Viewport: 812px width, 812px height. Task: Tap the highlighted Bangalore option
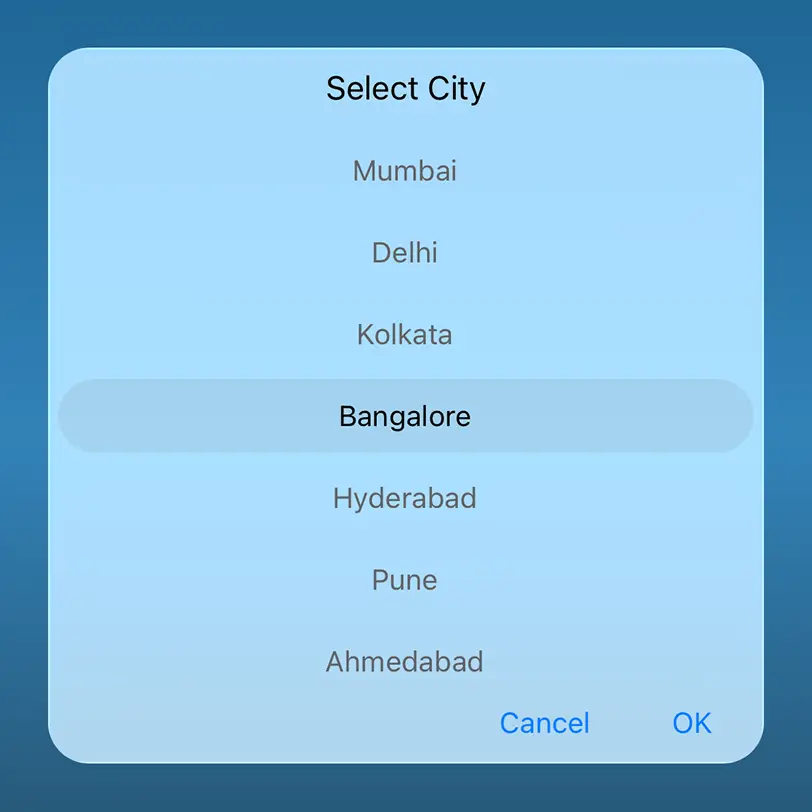tap(405, 416)
